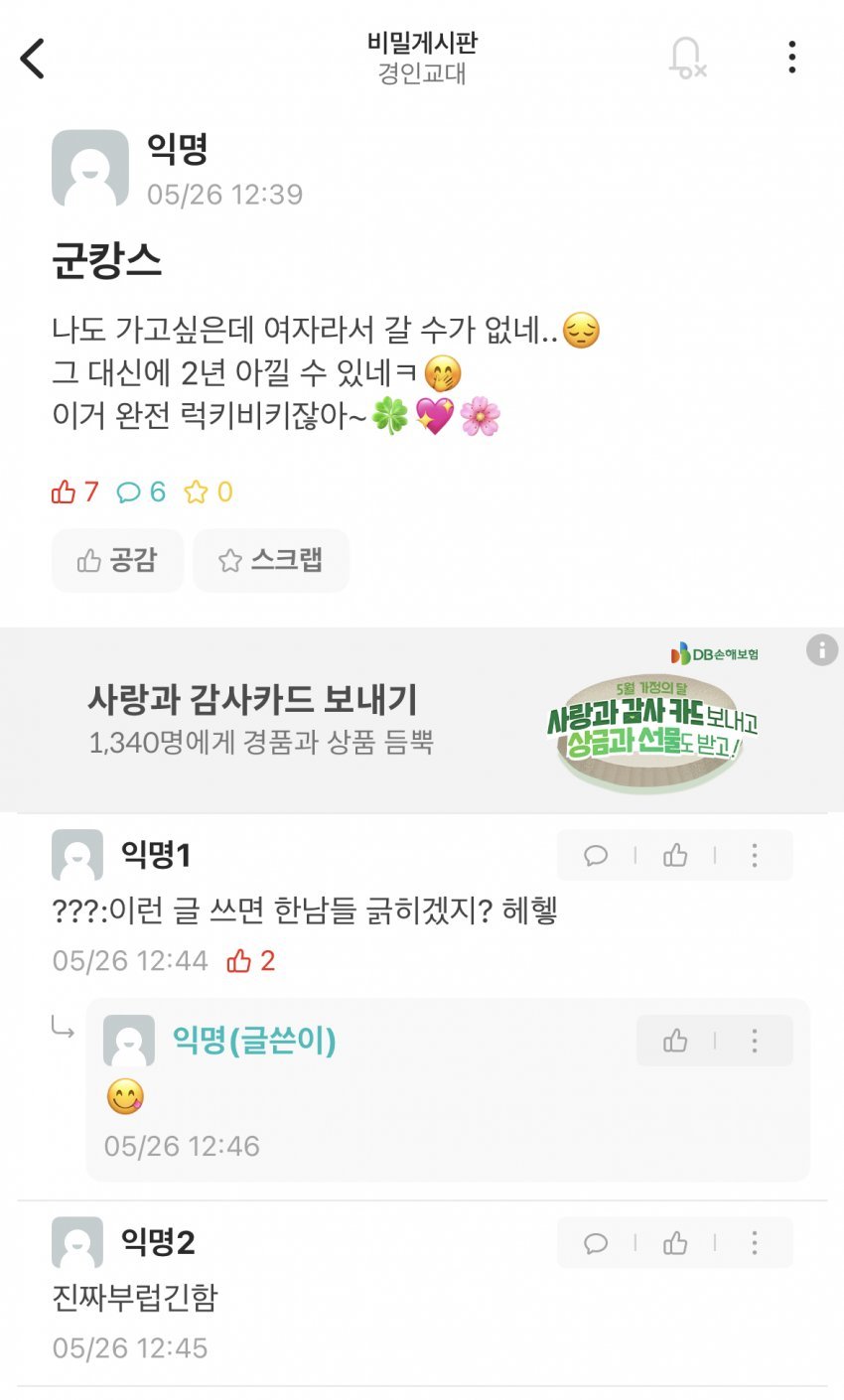Open the three-dot menu on 익명2's comment
This screenshot has width=844, height=1400.
tap(756, 1242)
